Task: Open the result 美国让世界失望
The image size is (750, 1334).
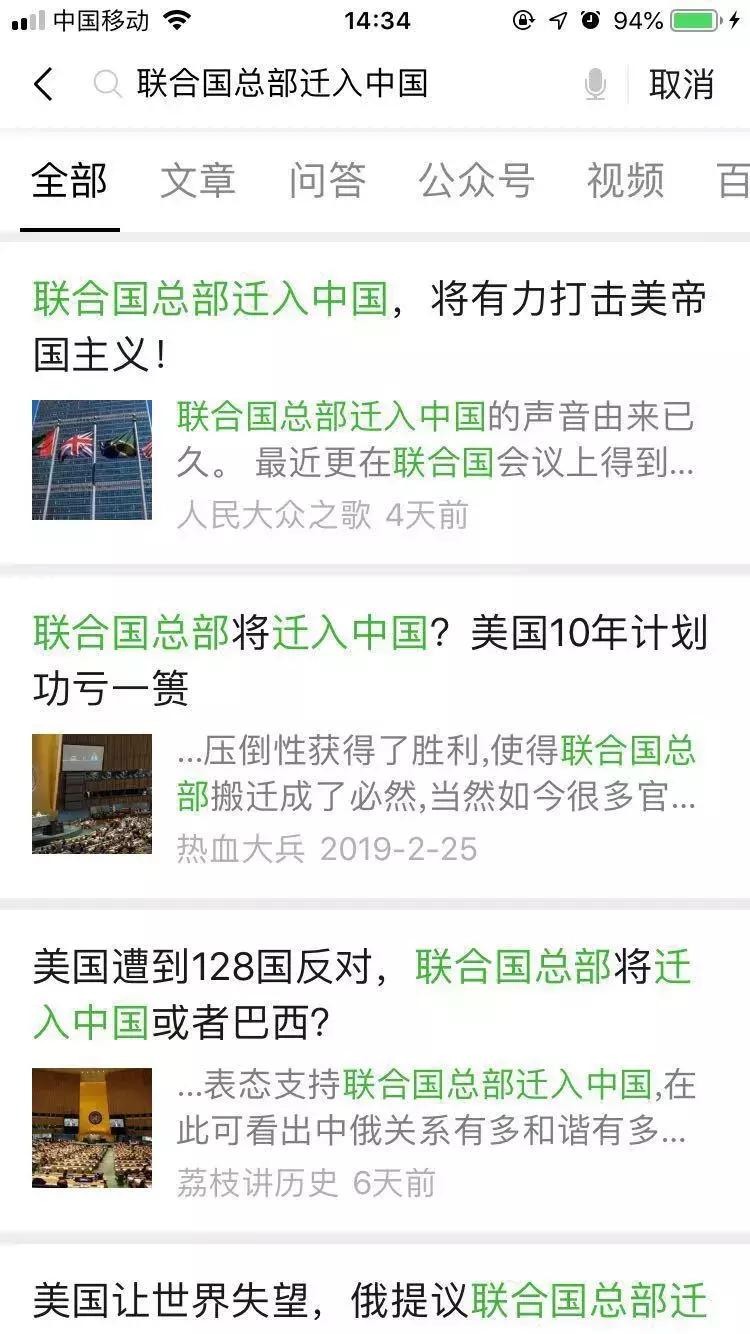Action: pos(370,1300)
